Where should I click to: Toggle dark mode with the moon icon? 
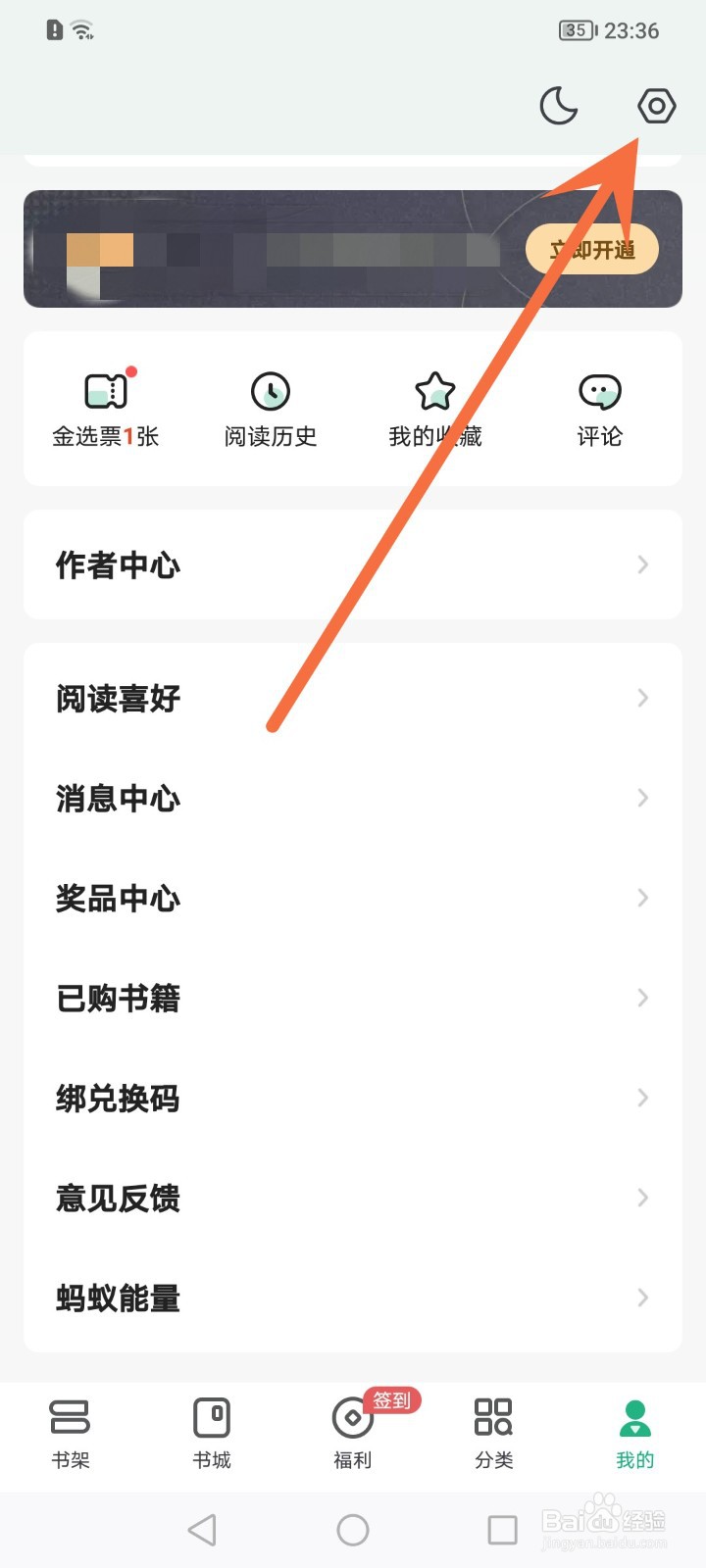(558, 105)
